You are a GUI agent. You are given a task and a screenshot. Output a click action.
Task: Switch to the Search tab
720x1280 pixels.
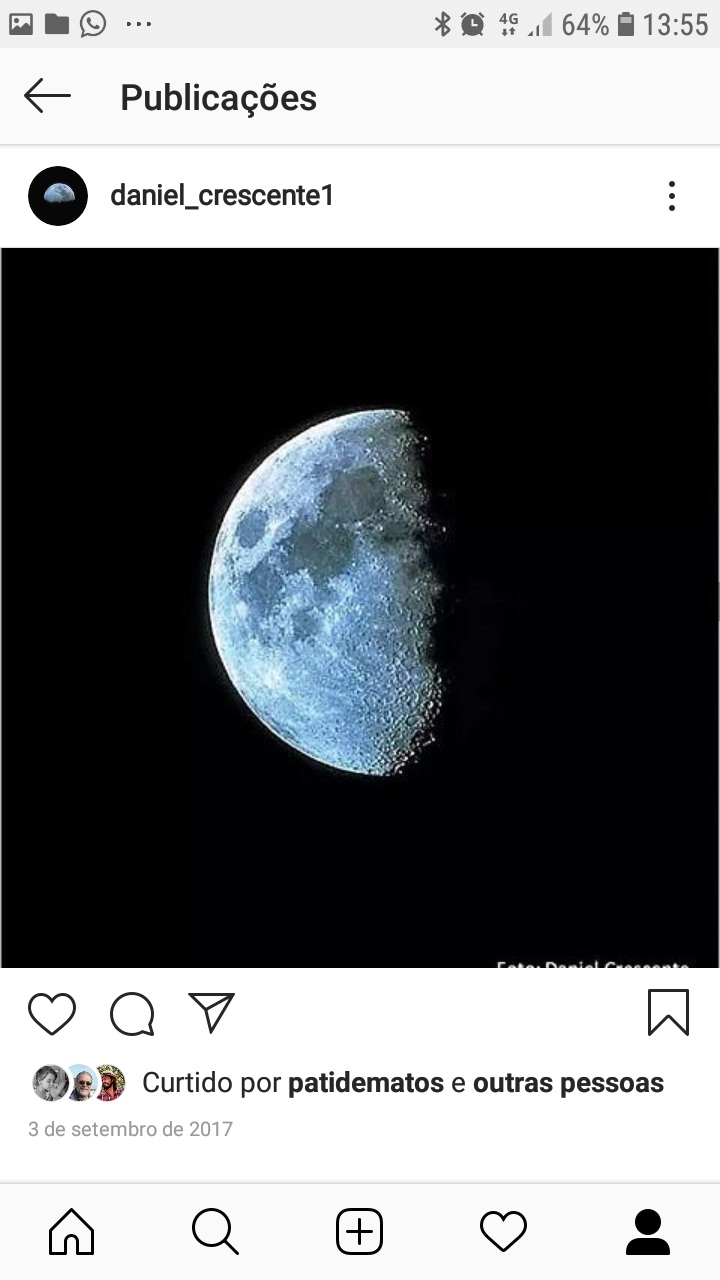point(215,1231)
